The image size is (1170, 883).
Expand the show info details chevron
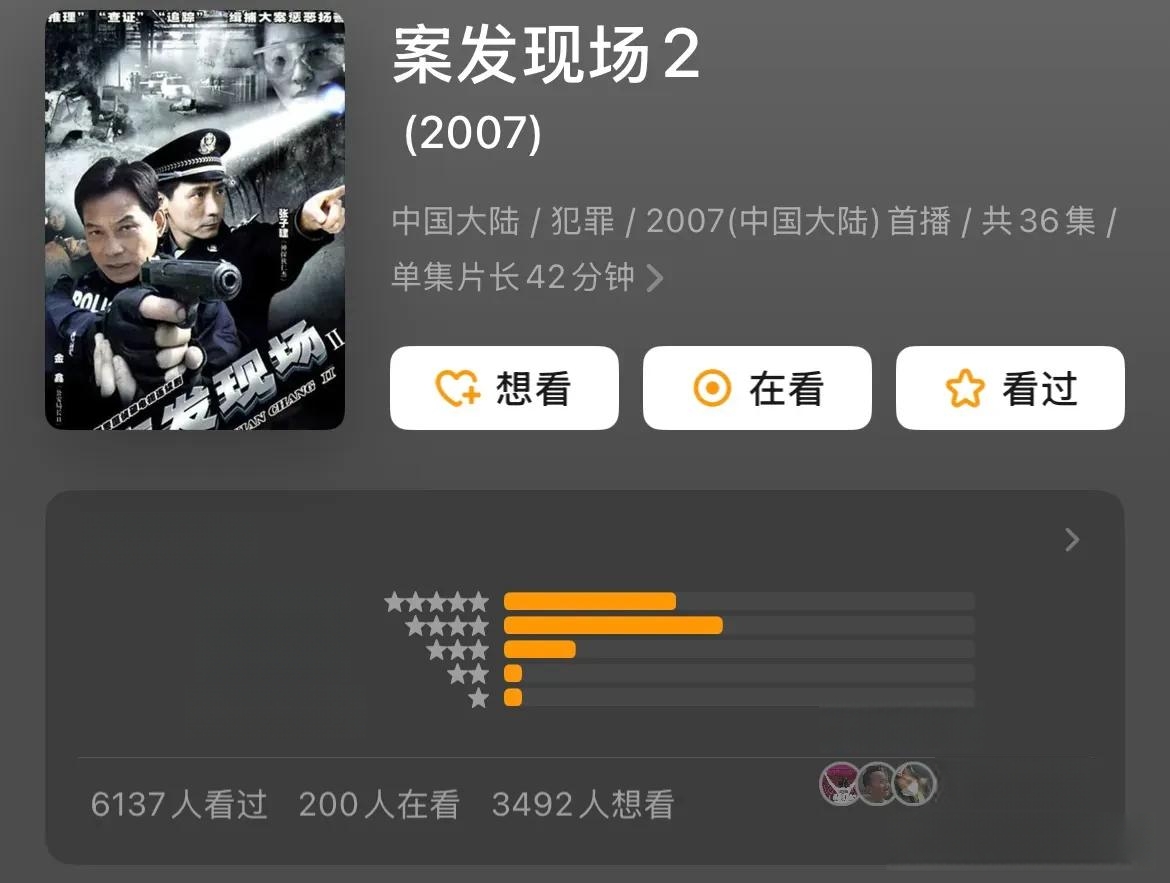(x=655, y=278)
